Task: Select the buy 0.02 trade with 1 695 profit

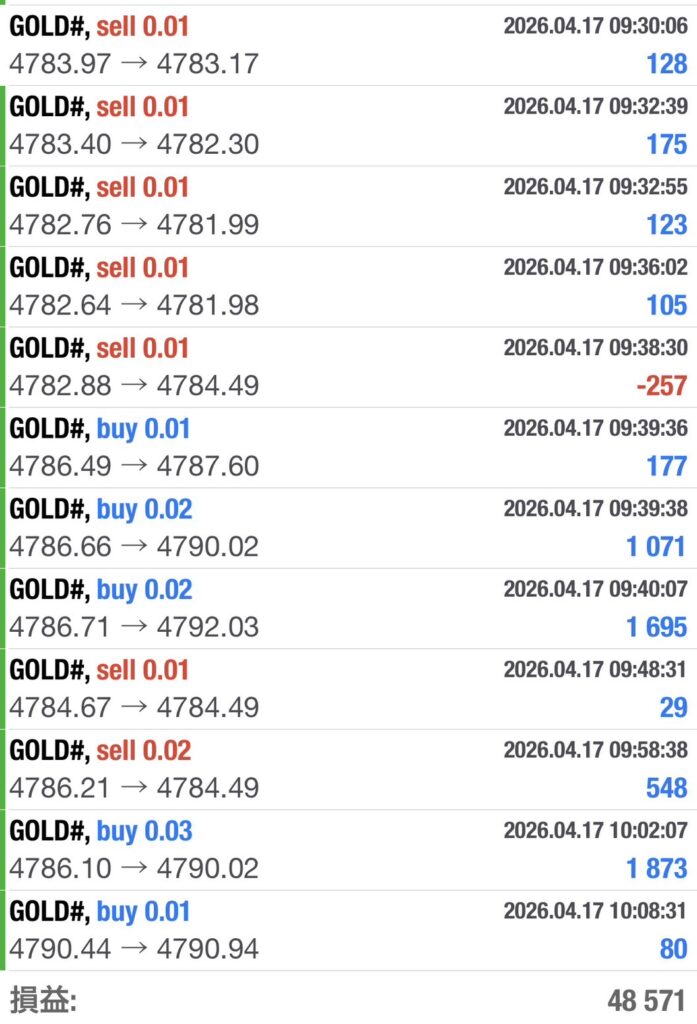Action: (348, 609)
